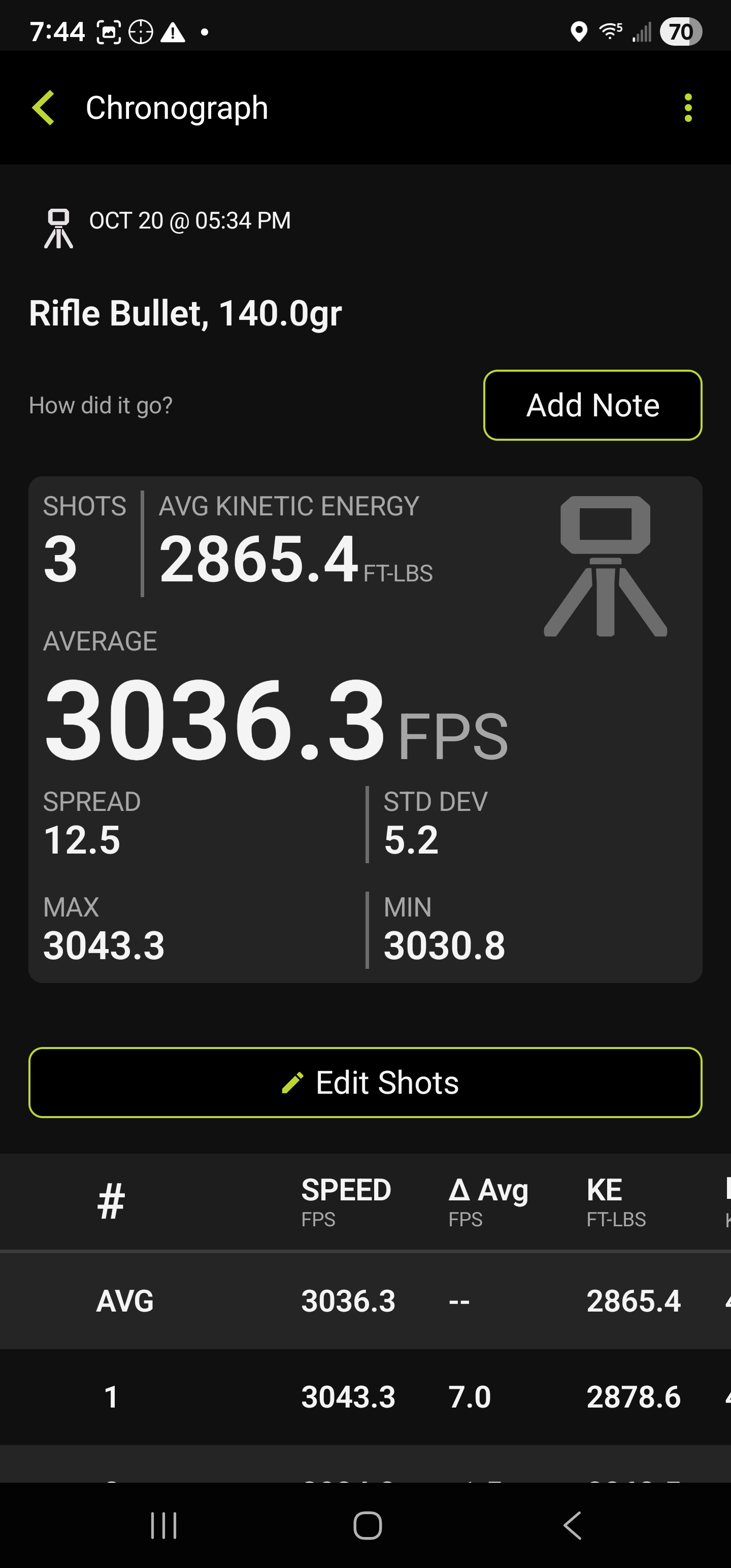Tap Edit Shots button
This screenshot has width=731, height=1568.
coord(365,1082)
